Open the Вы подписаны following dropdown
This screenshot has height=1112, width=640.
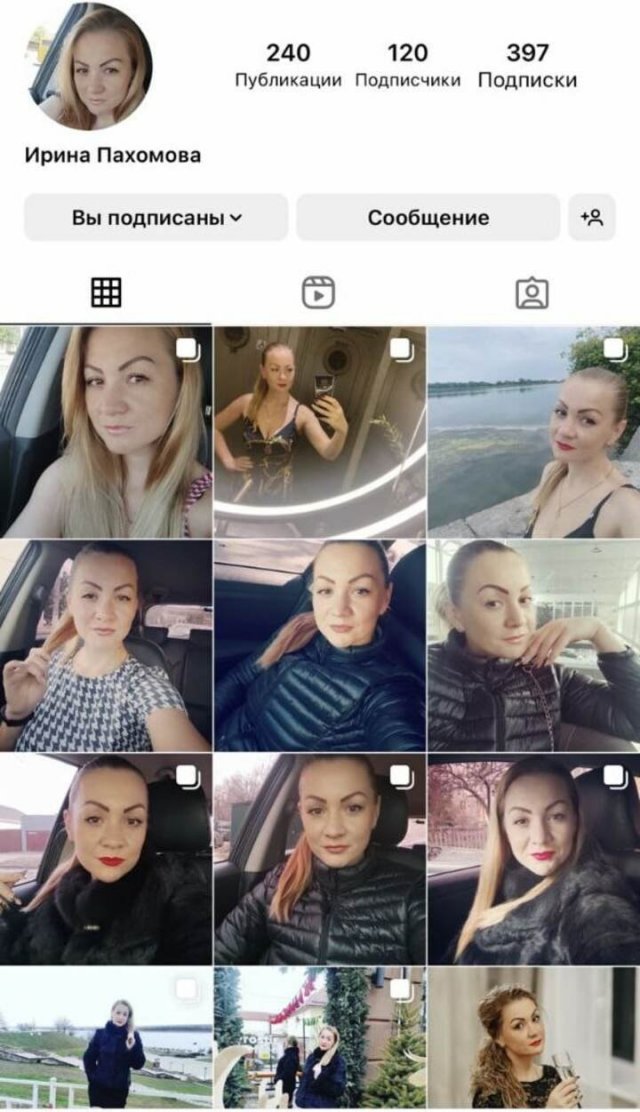tap(156, 218)
